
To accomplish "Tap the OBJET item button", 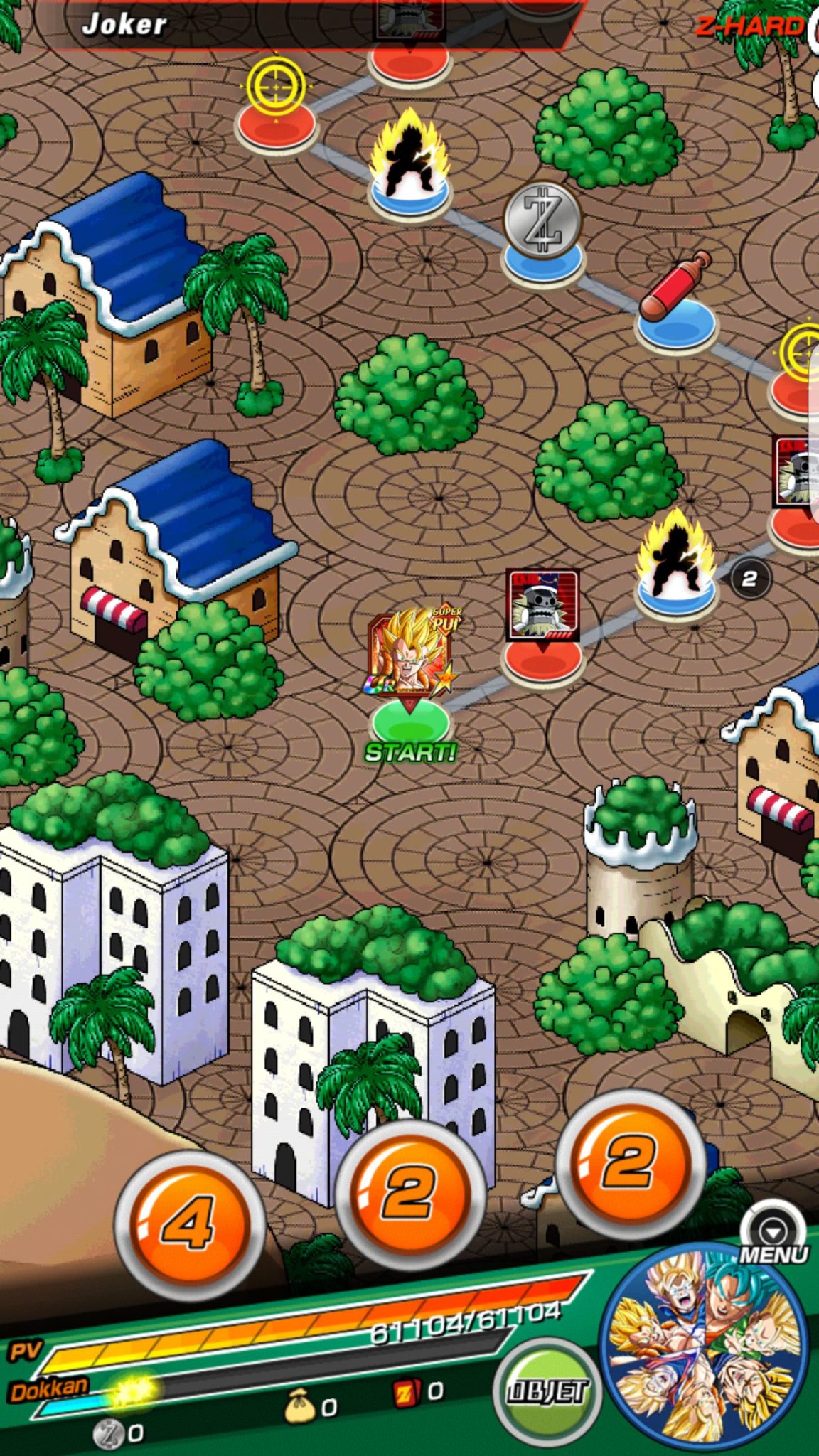I will 547,1390.
